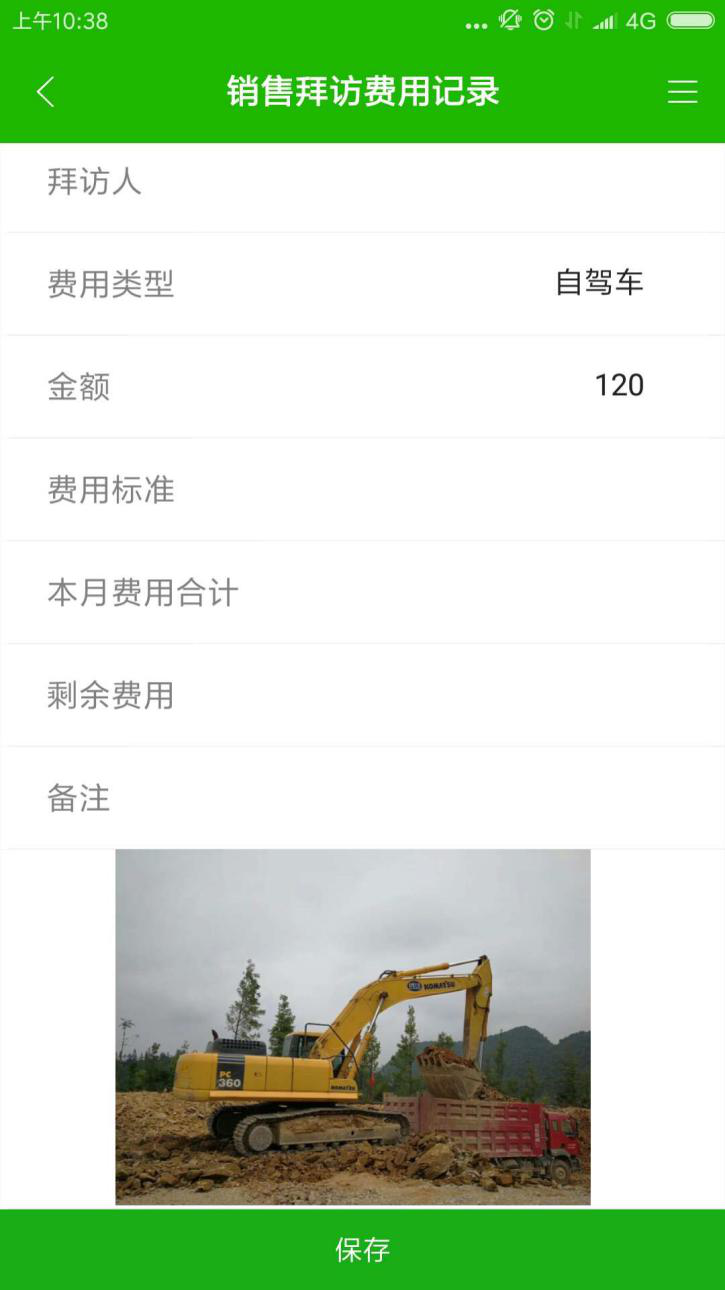Tap the excavator photo attachment

354,1027
